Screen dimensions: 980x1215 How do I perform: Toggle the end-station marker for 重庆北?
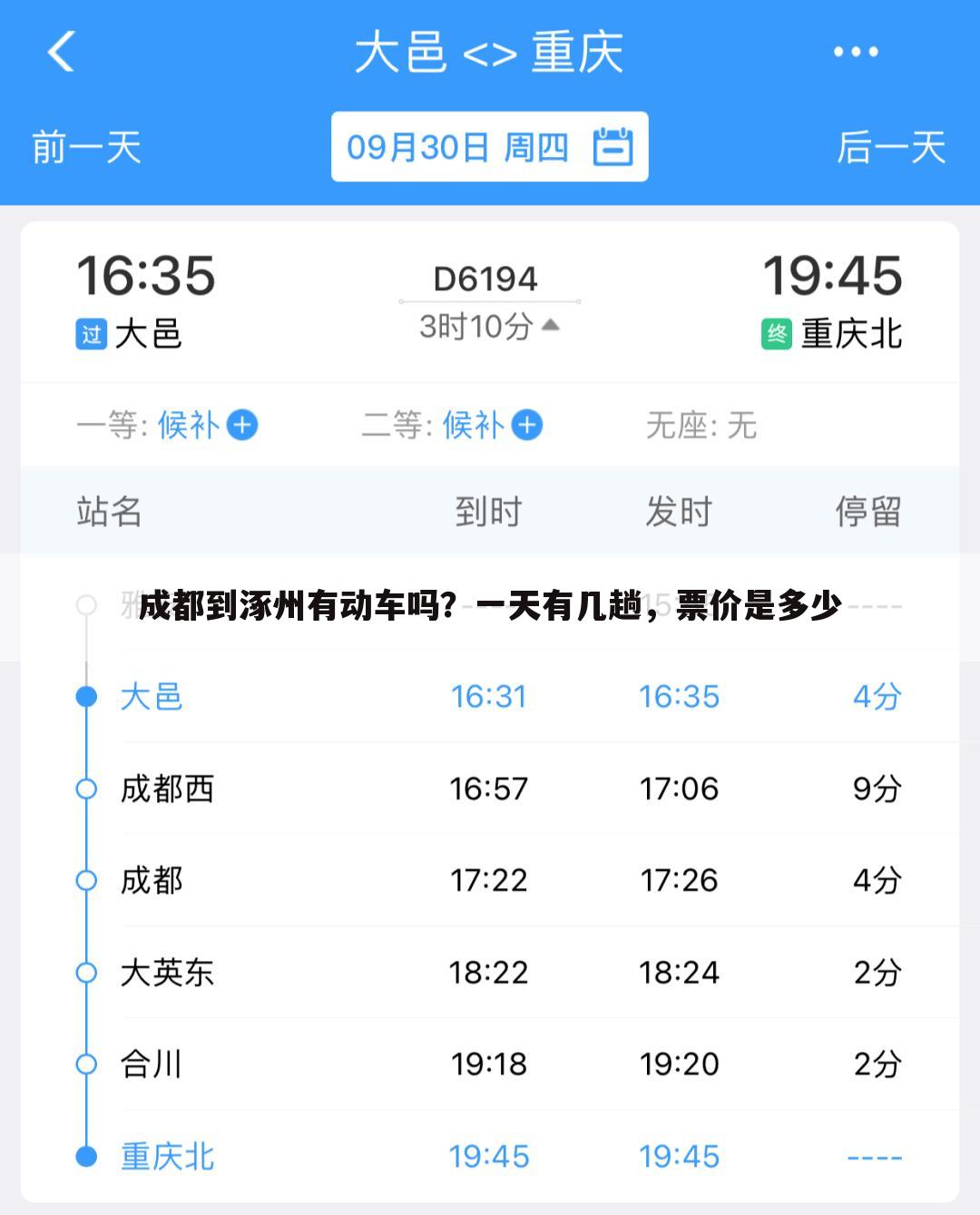(x=86, y=1156)
